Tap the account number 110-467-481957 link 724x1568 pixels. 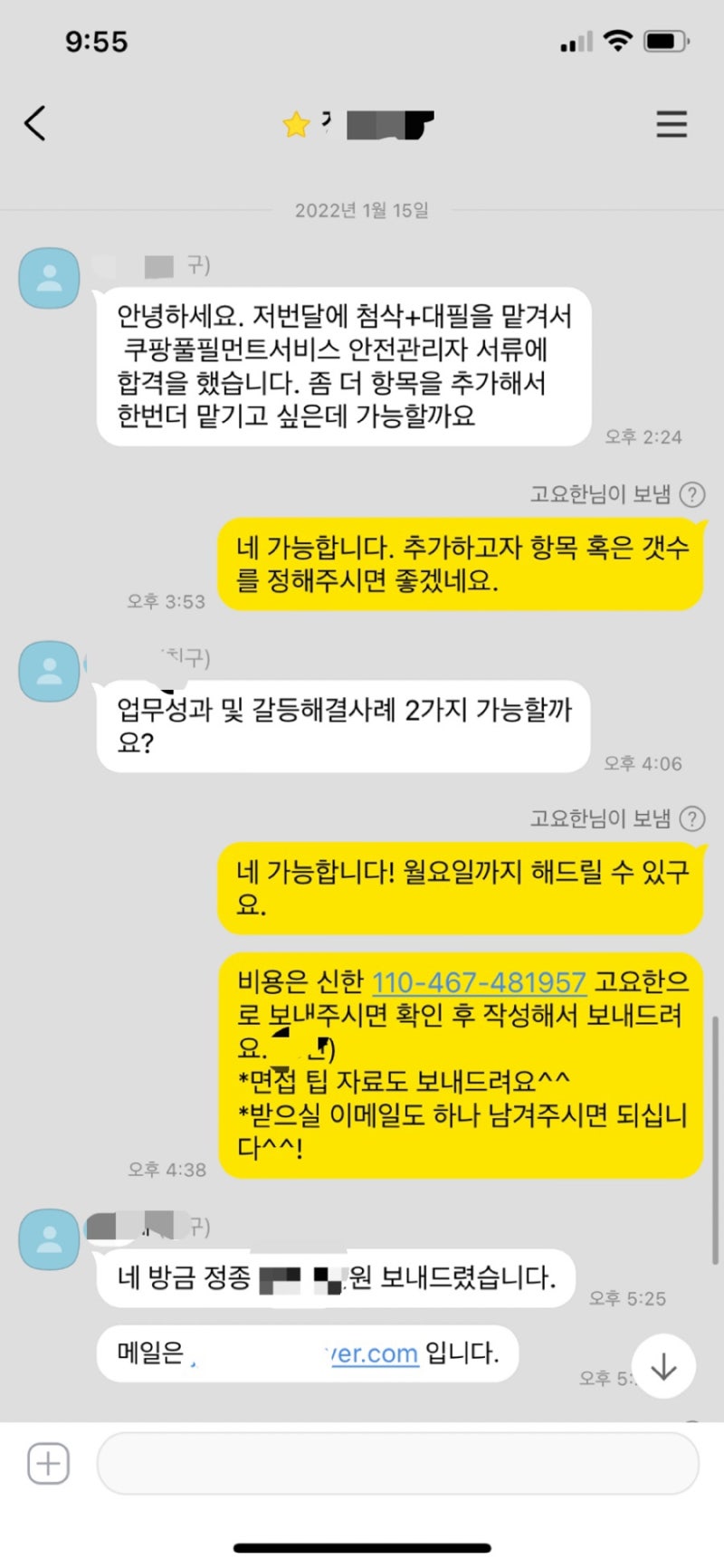(x=479, y=982)
